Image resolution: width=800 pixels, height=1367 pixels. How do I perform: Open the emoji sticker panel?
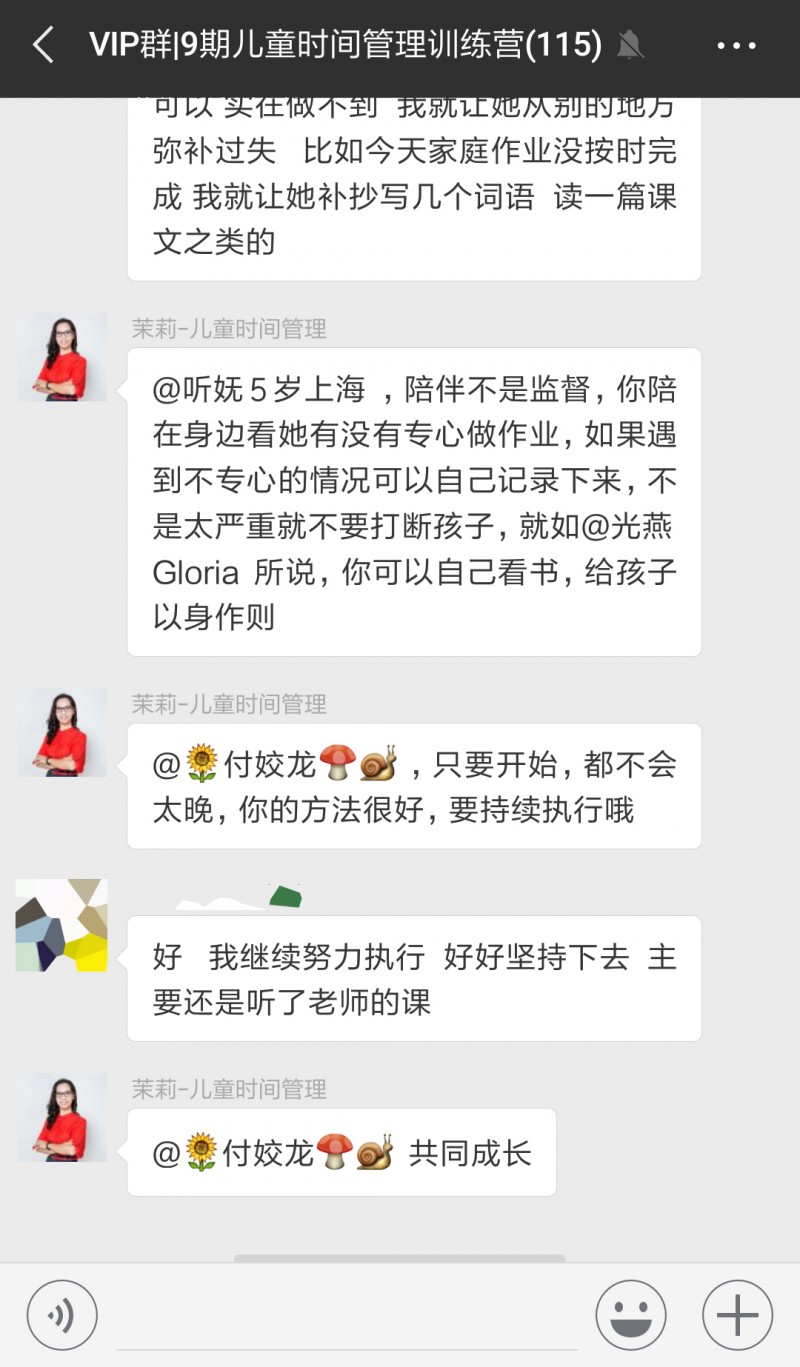coord(631,1315)
